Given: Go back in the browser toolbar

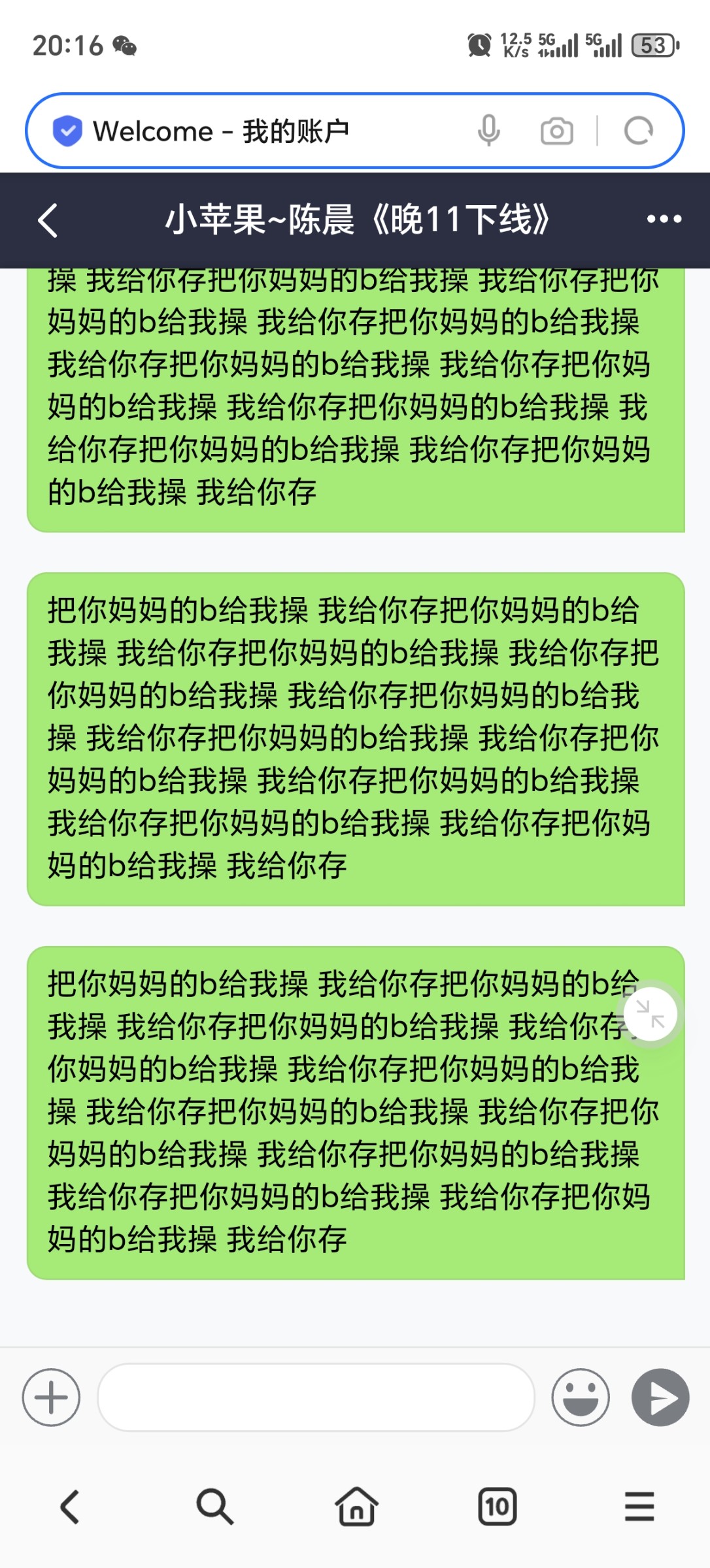Looking at the screenshot, I should pos(70,1507).
